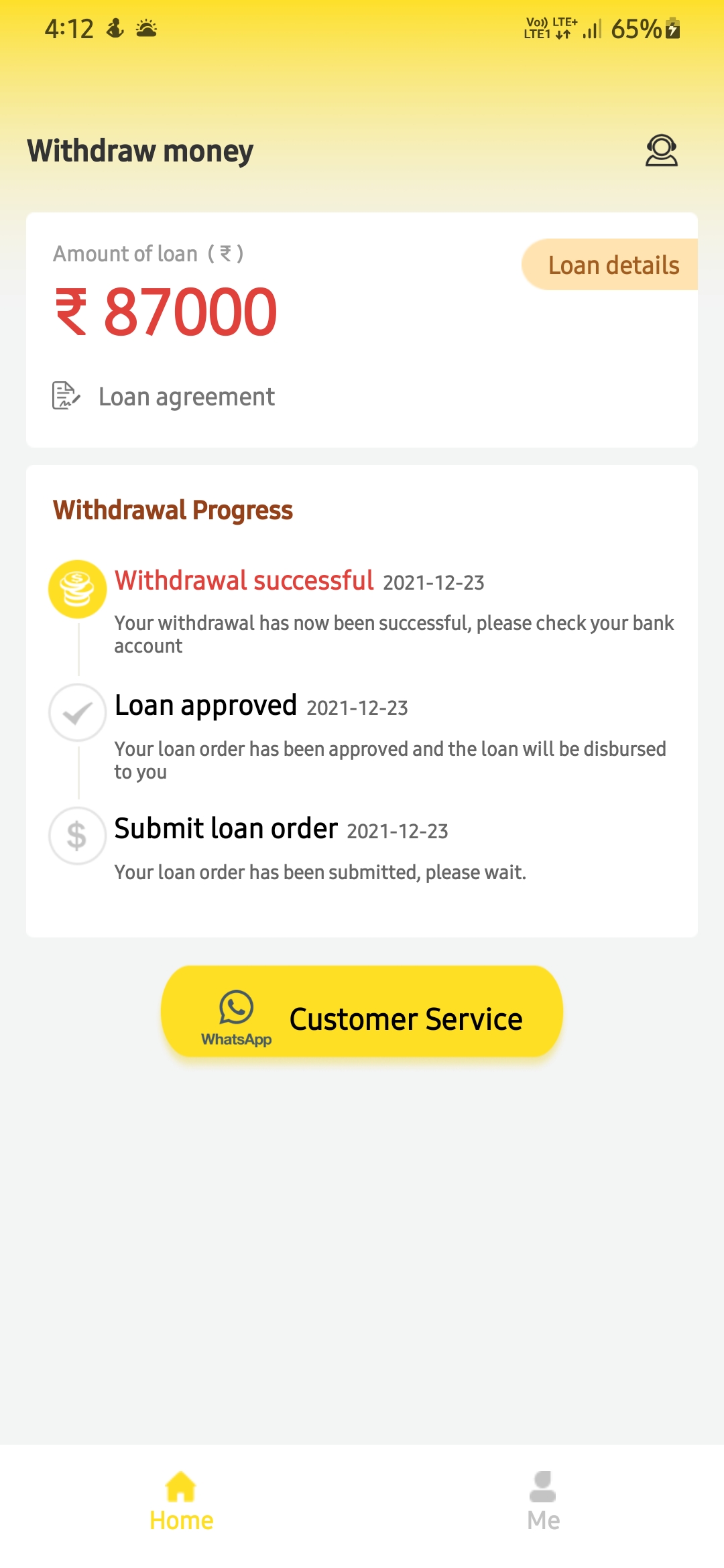This screenshot has height=1568, width=724.
Task: Contact Customer Service via WhatsApp
Action: point(362,1012)
